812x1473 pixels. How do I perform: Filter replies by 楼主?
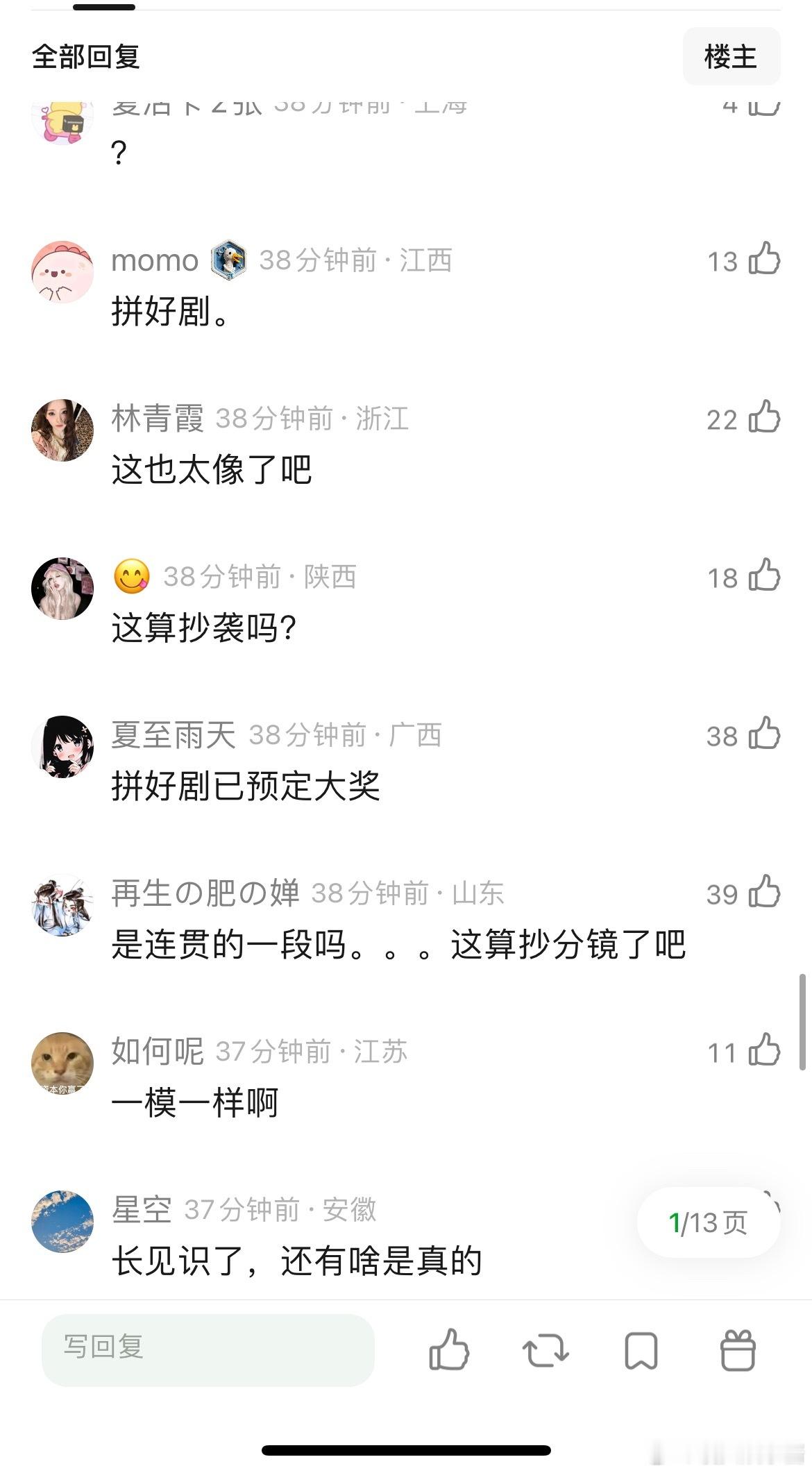click(x=731, y=56)
